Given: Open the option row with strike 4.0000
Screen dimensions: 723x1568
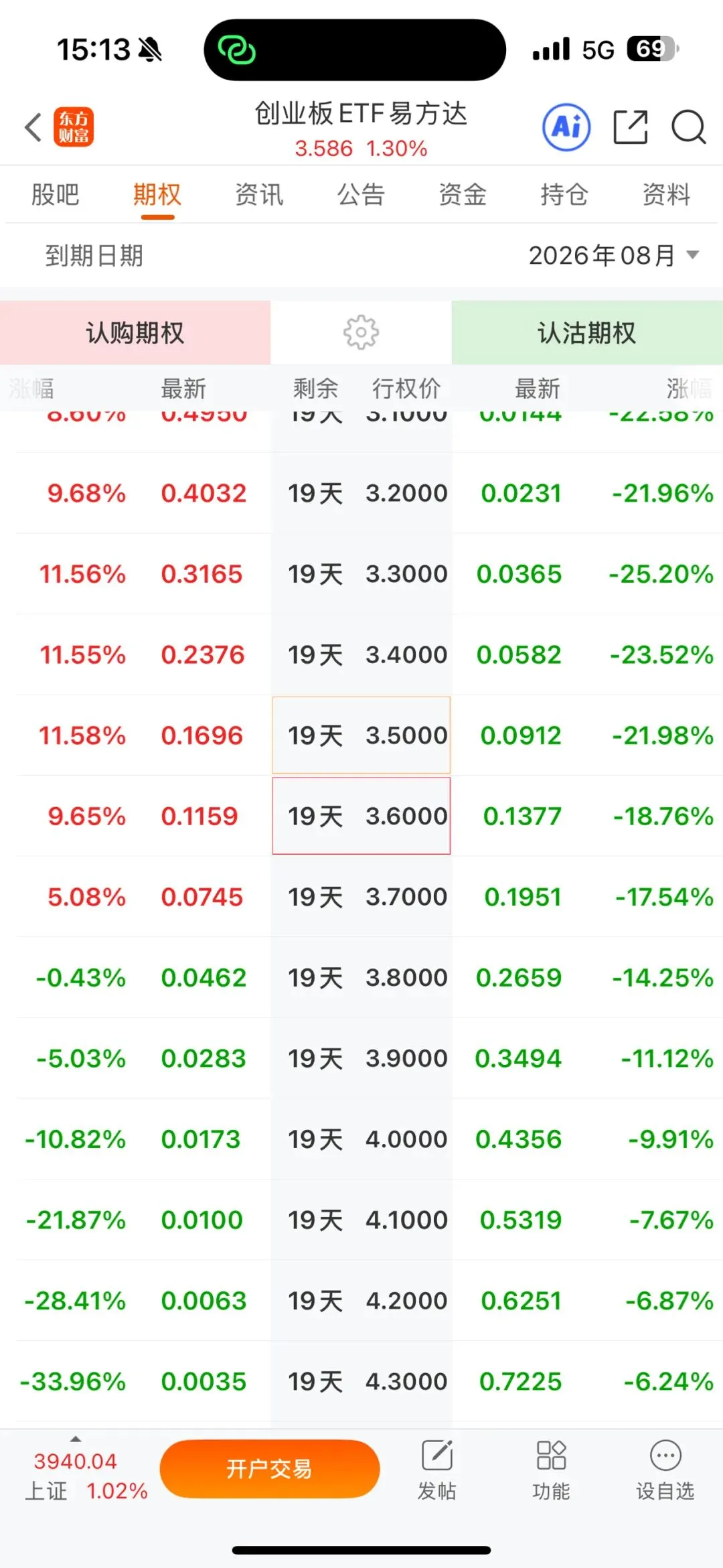Looking at the screenshot, I should tap(361, 1139).
